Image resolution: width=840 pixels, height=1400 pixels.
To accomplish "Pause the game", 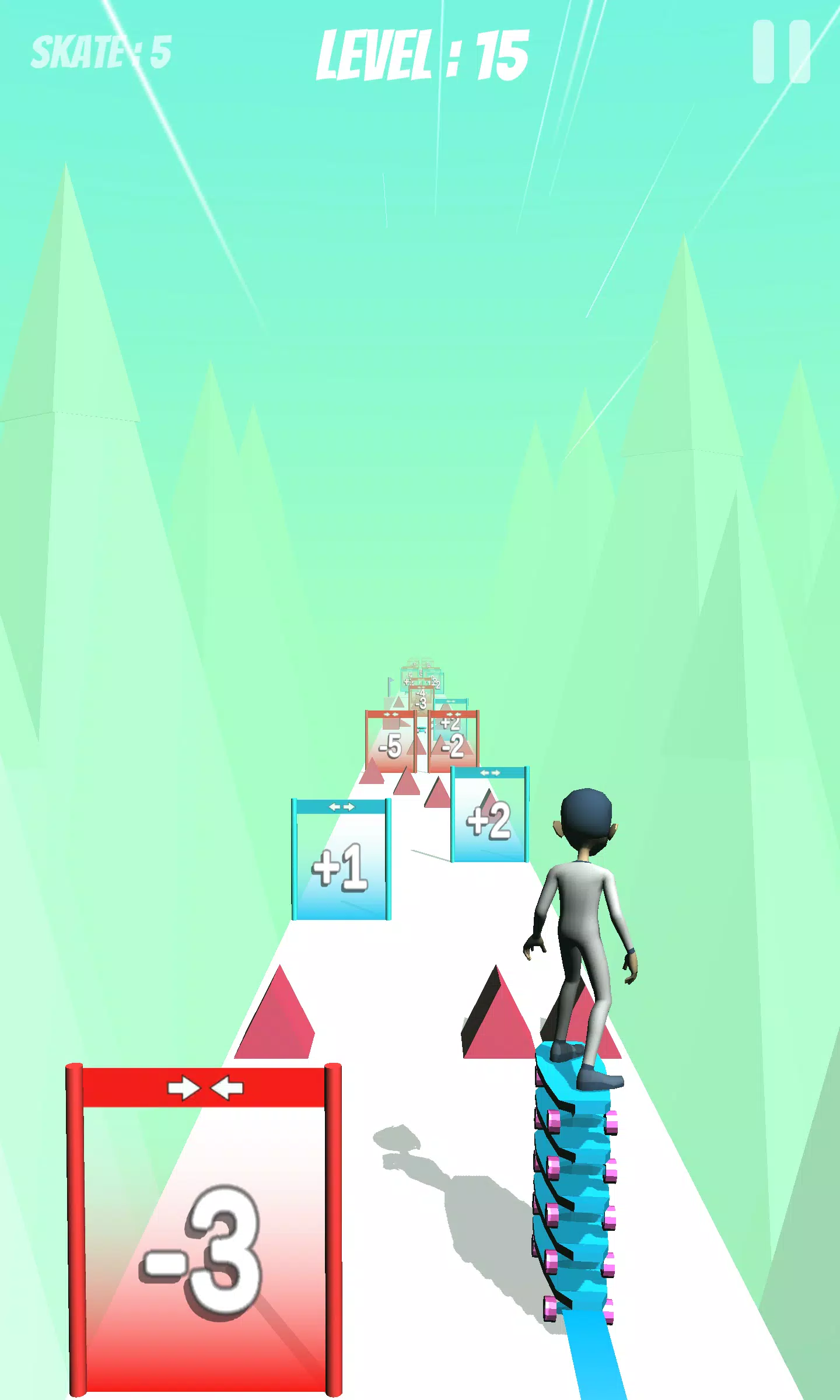I will tap(781, 52).
